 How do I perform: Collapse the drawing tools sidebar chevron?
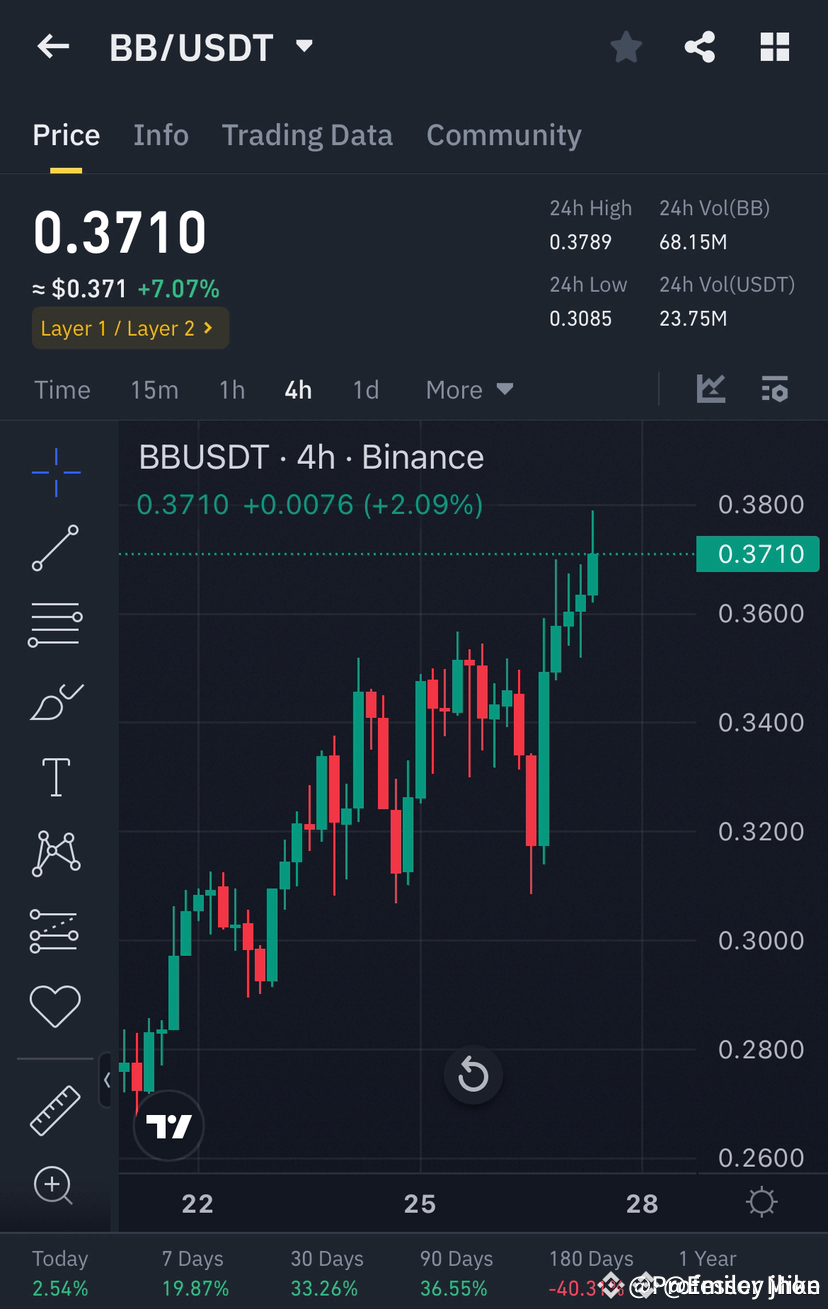[x=106, y=1080]
